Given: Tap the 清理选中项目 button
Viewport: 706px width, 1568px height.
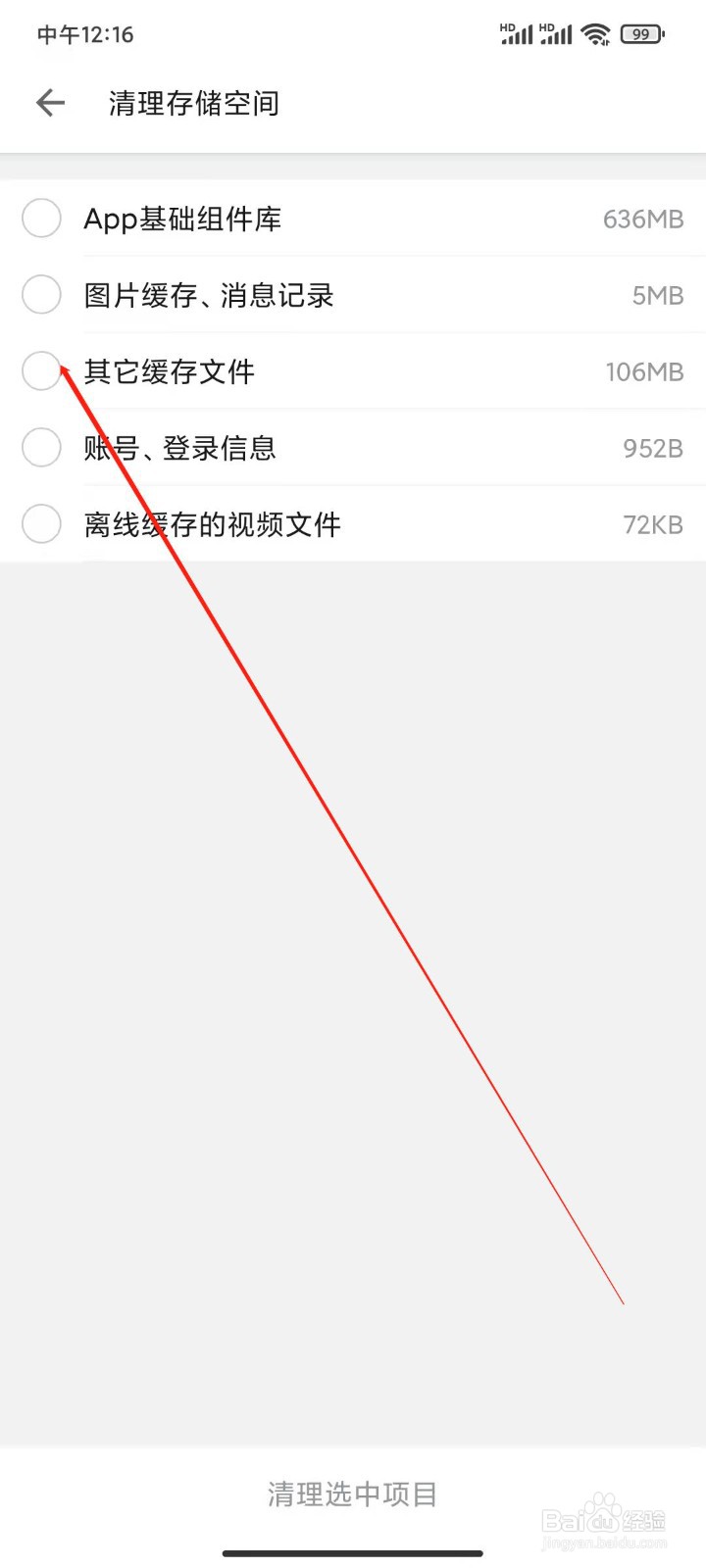Looking at the screenshot, I should [x=352, y=1493].
